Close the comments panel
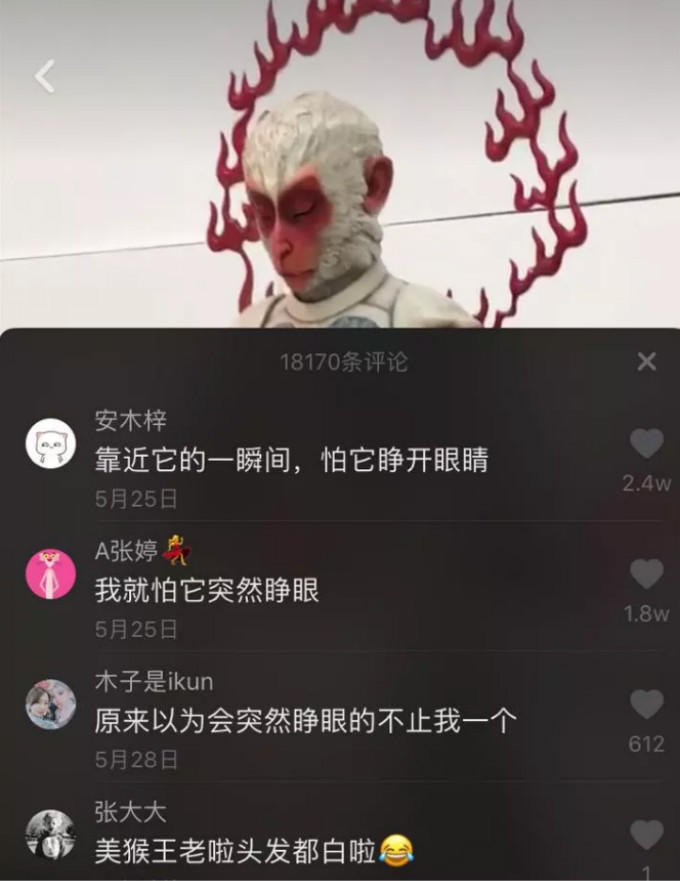 (647, 362)
